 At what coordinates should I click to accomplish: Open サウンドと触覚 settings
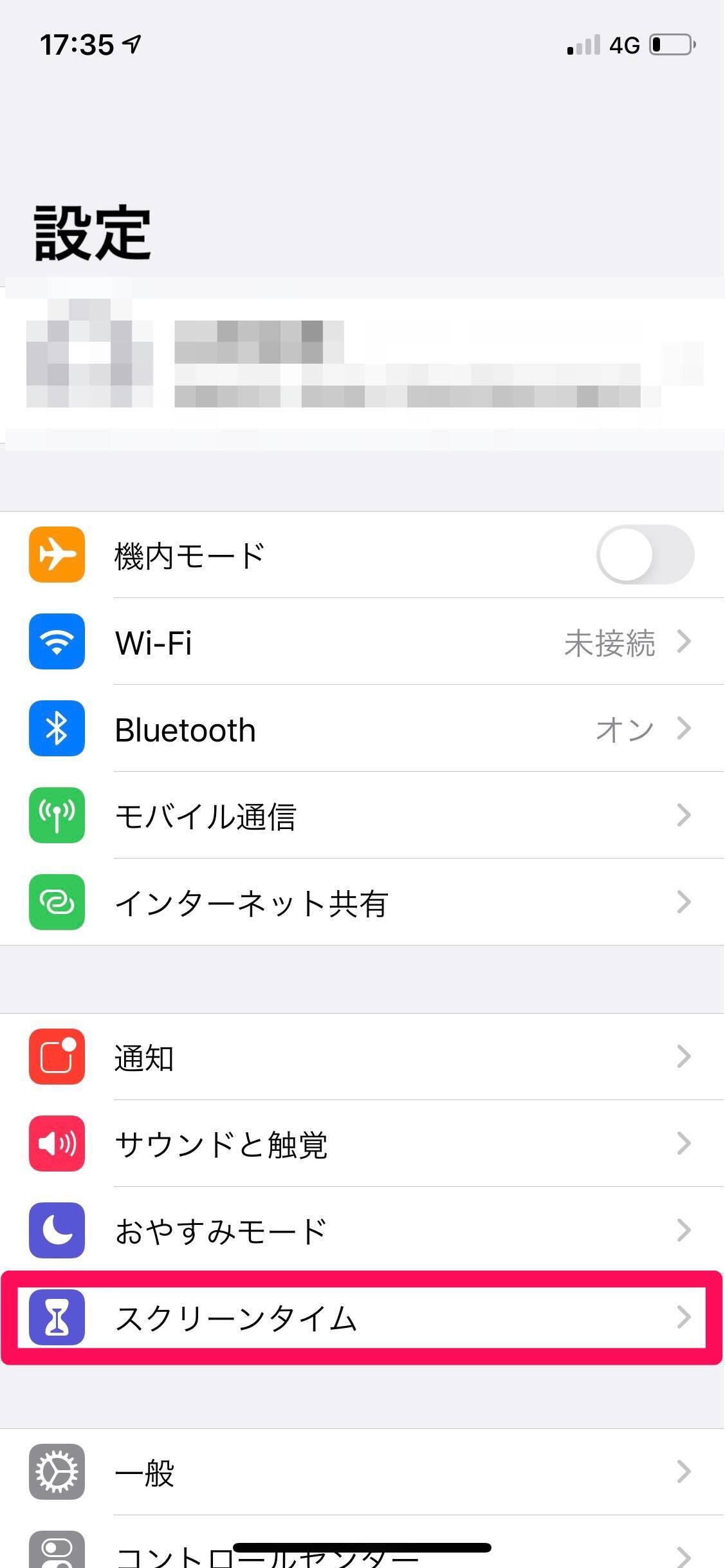(x=386, y=1144)
